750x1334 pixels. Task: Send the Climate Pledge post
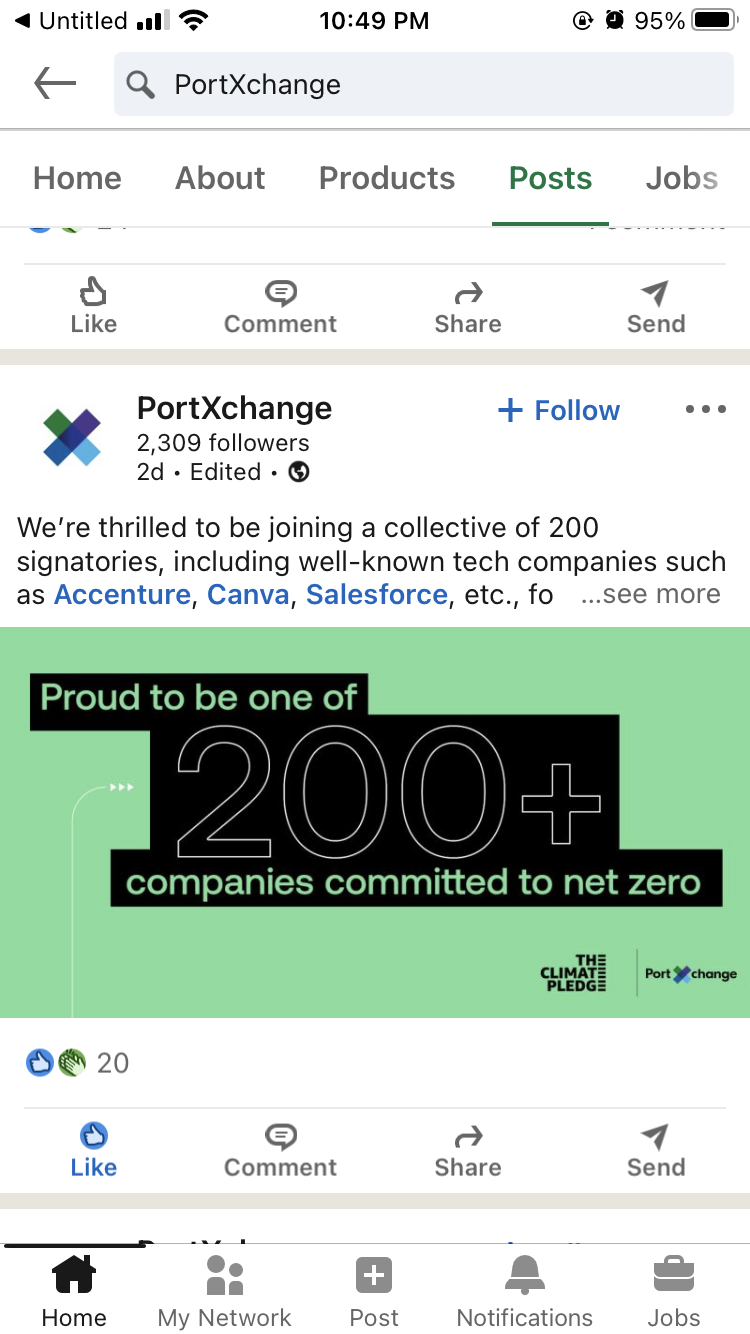[656, 1150]
